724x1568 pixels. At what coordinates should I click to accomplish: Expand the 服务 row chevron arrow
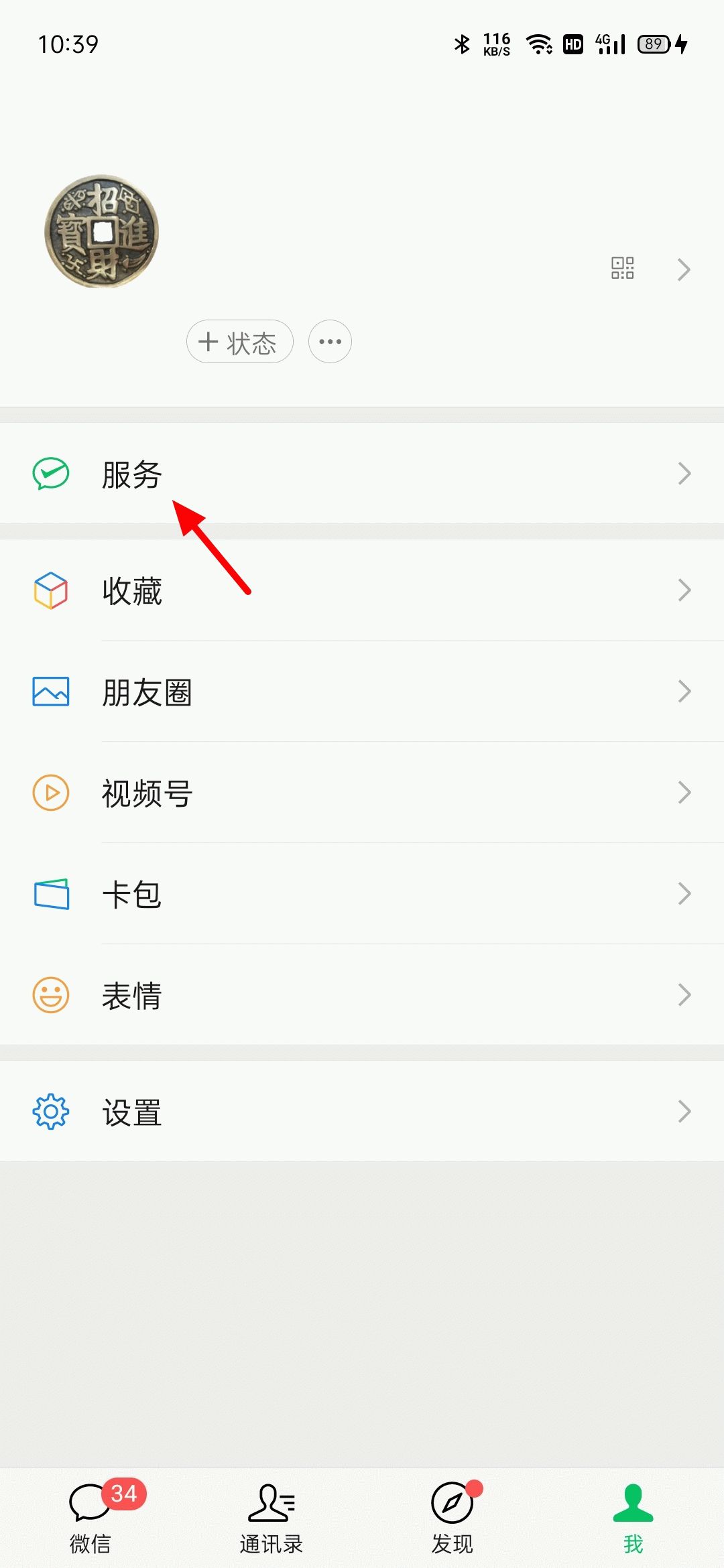pyautogui.click(x=685, y=472)
